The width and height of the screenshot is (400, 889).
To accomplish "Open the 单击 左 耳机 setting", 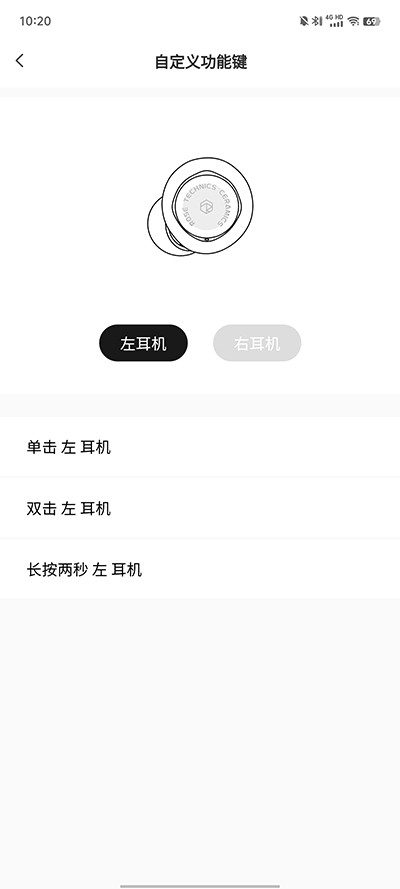I will tap(200, 447).
